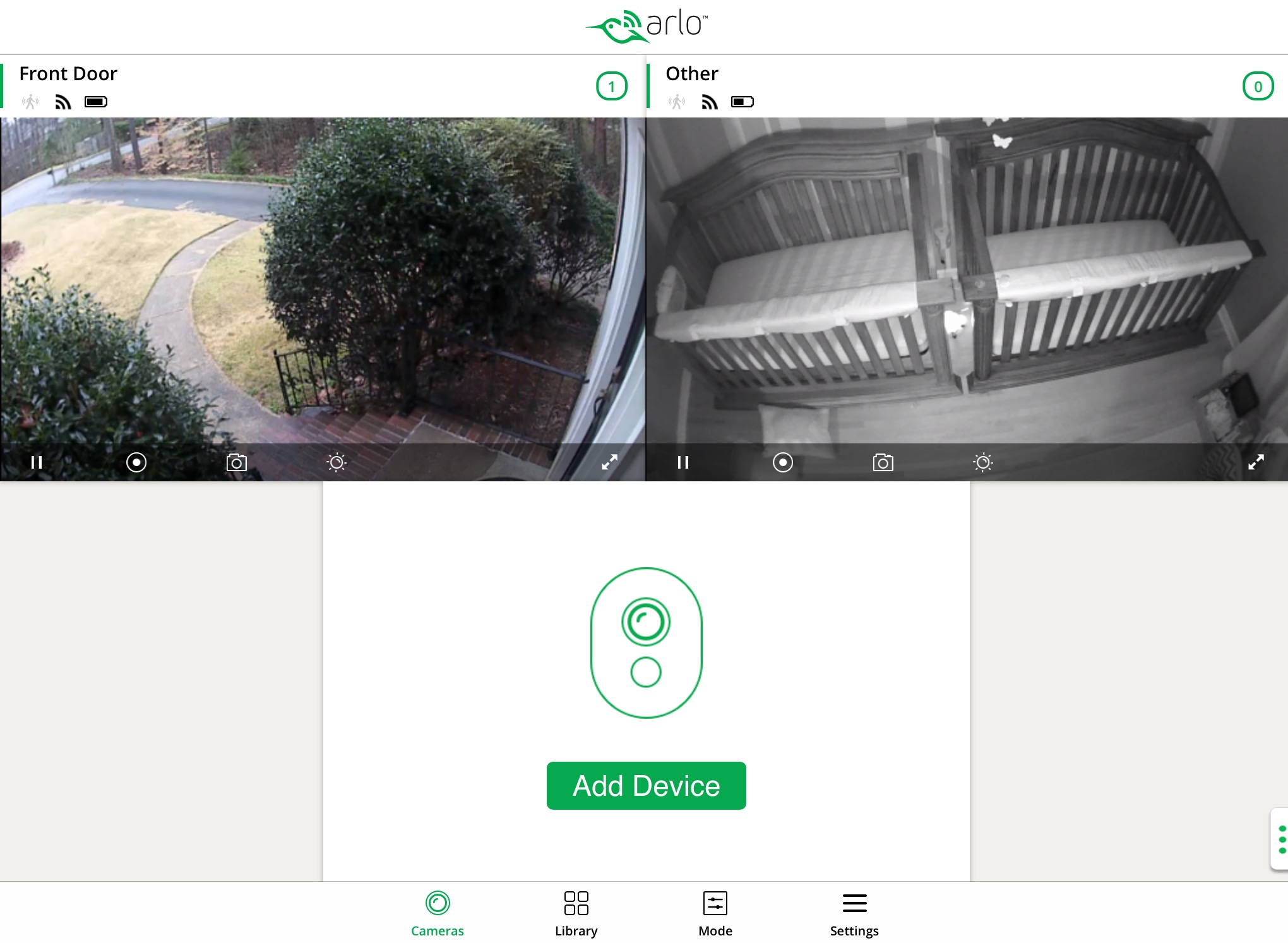The height and width of the screenshot is (943, 1288).
Task: Start recording on Front Door camera
Action: click(x=136, y=462)
